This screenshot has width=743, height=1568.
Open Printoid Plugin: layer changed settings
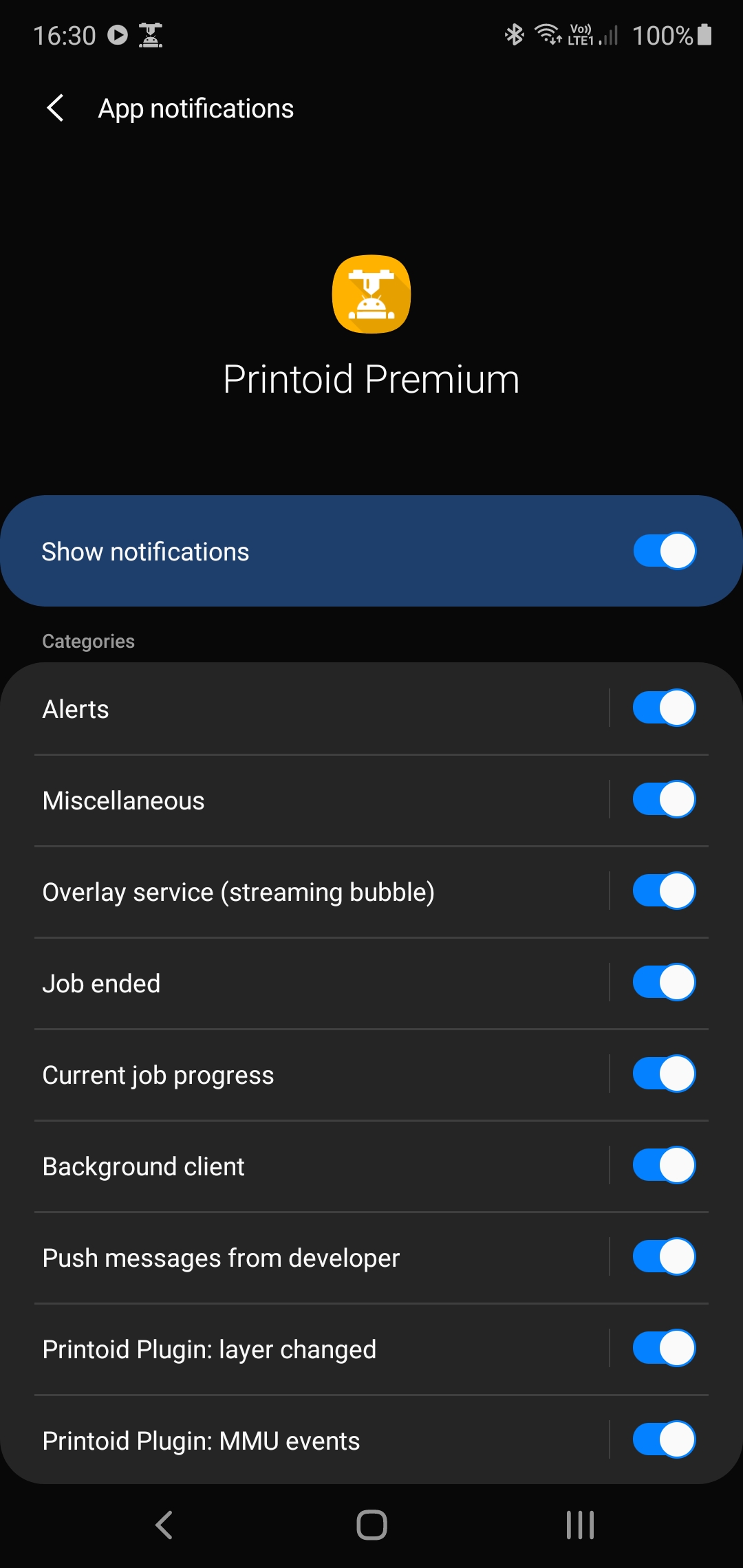point(310,1349)
